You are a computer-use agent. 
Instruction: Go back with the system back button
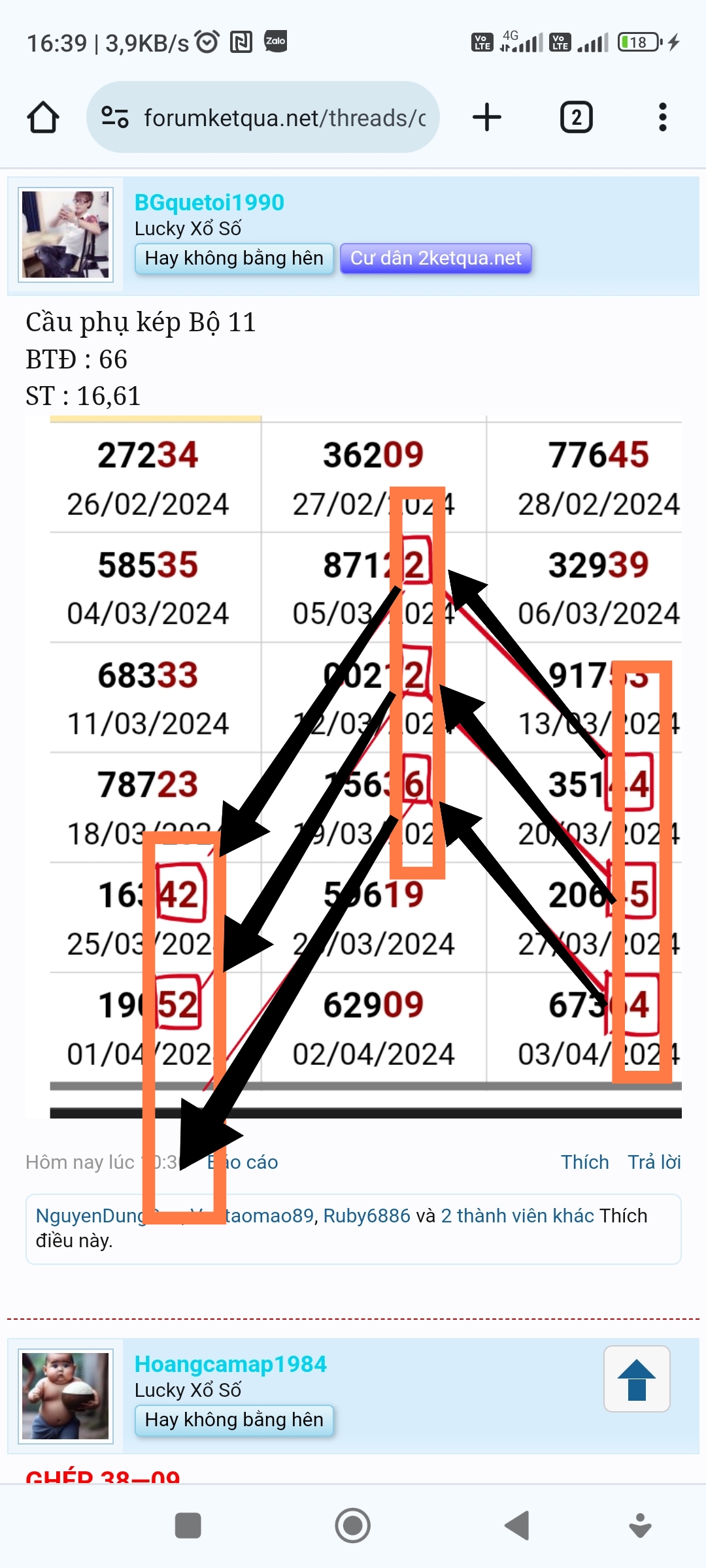click(517, 1526)
